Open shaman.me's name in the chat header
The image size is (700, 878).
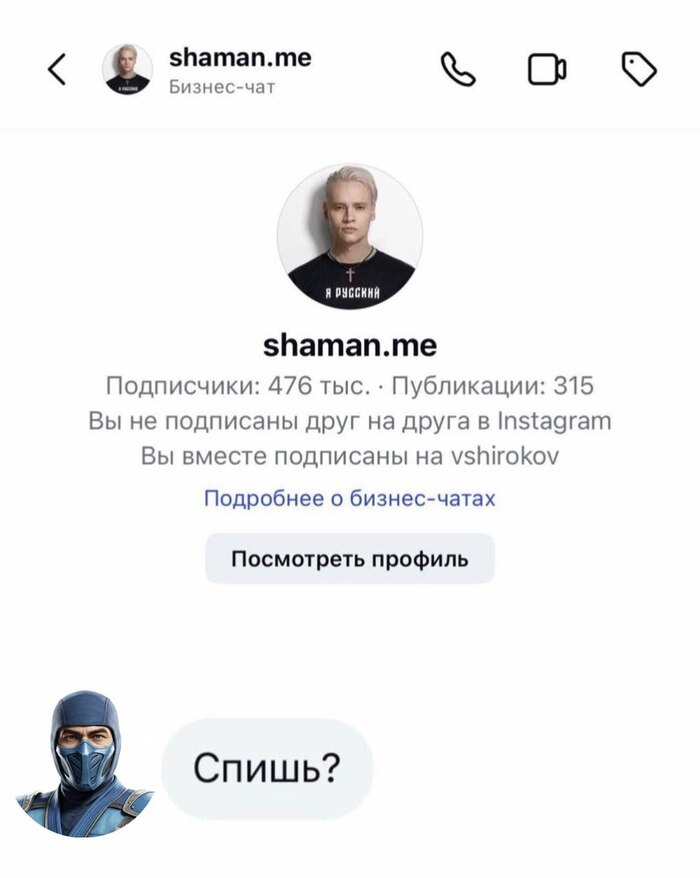click(x=240, y=58)
